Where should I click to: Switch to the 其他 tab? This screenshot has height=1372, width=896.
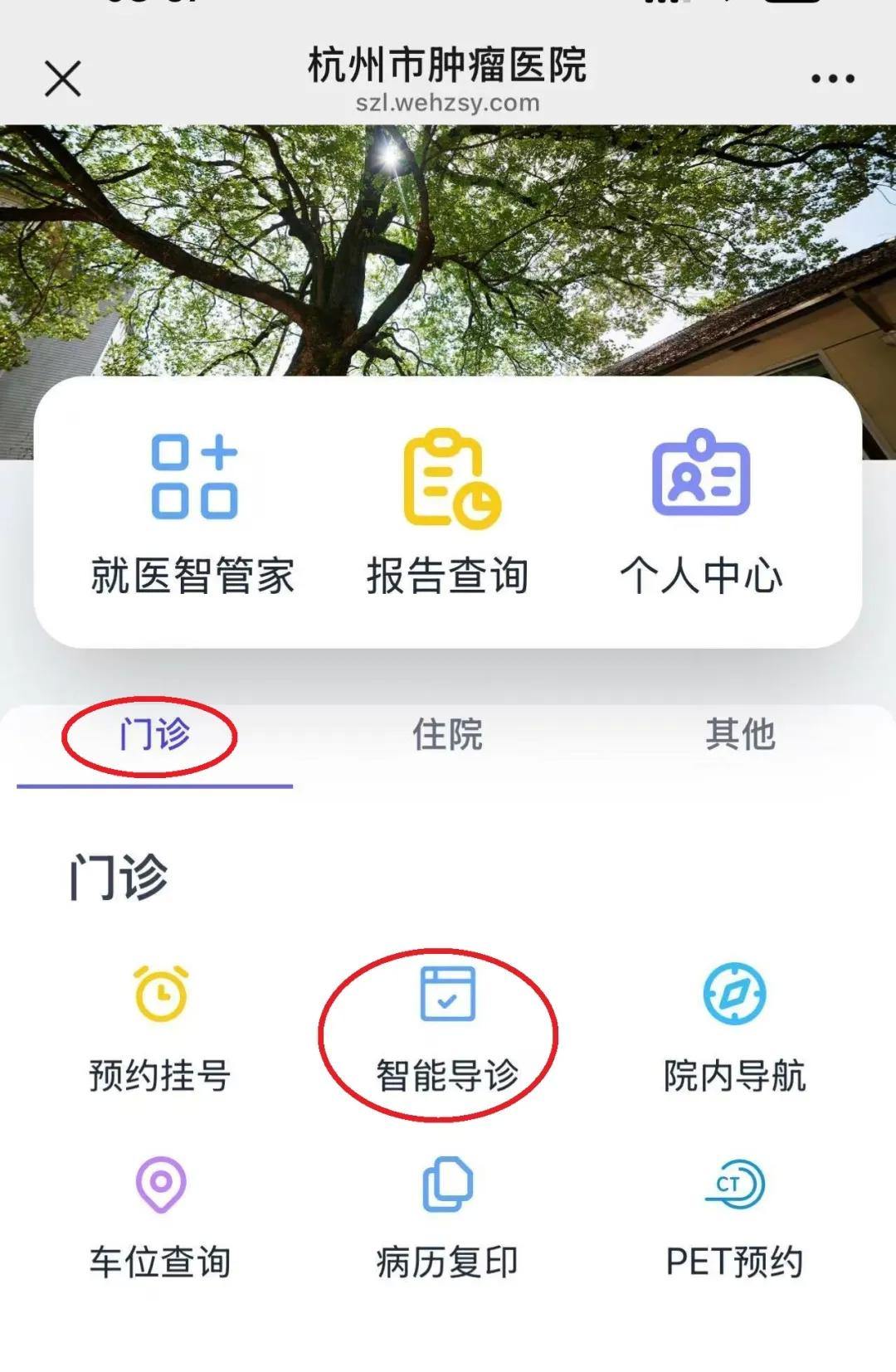tap(740, 735)
